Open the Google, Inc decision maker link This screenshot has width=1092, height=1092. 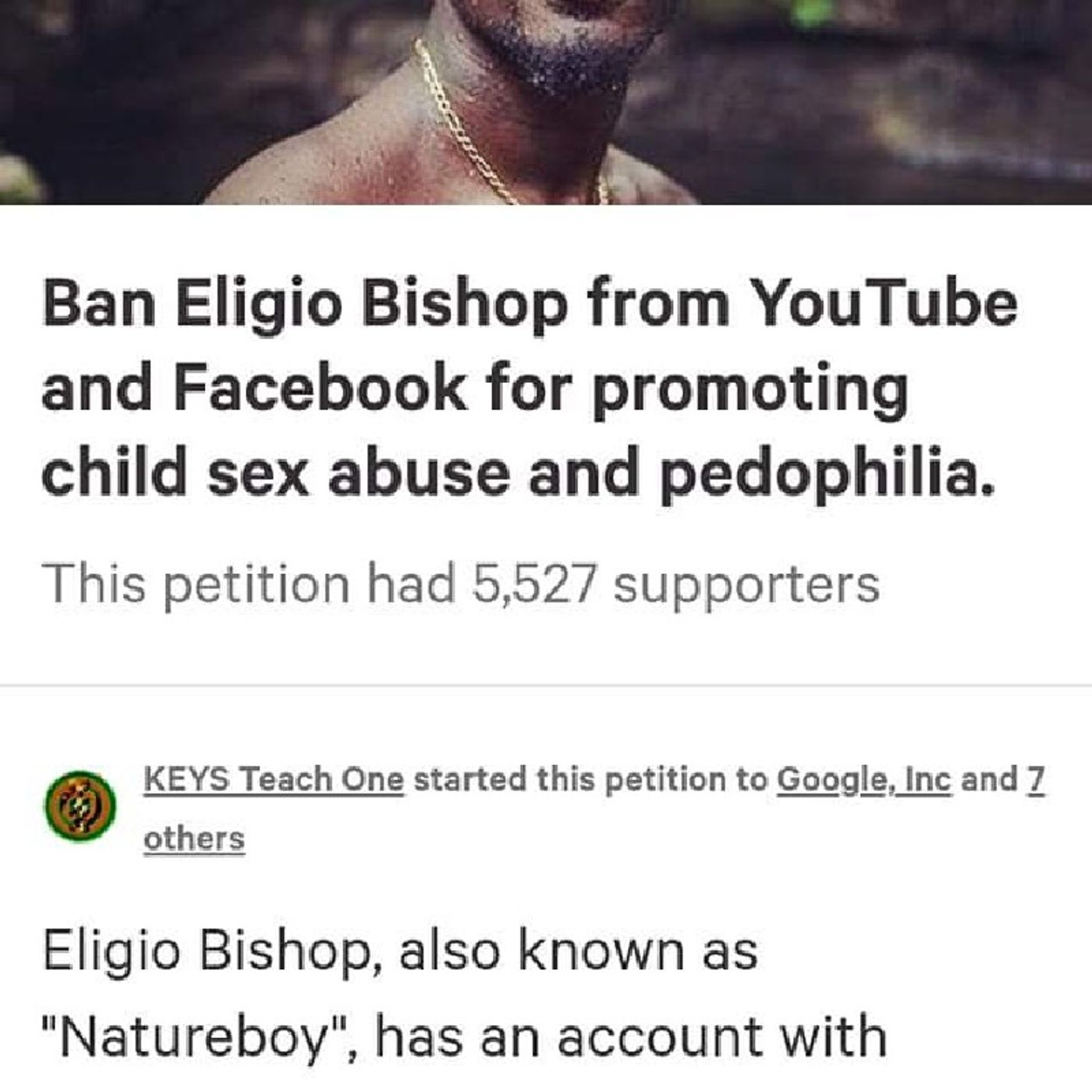863,779
